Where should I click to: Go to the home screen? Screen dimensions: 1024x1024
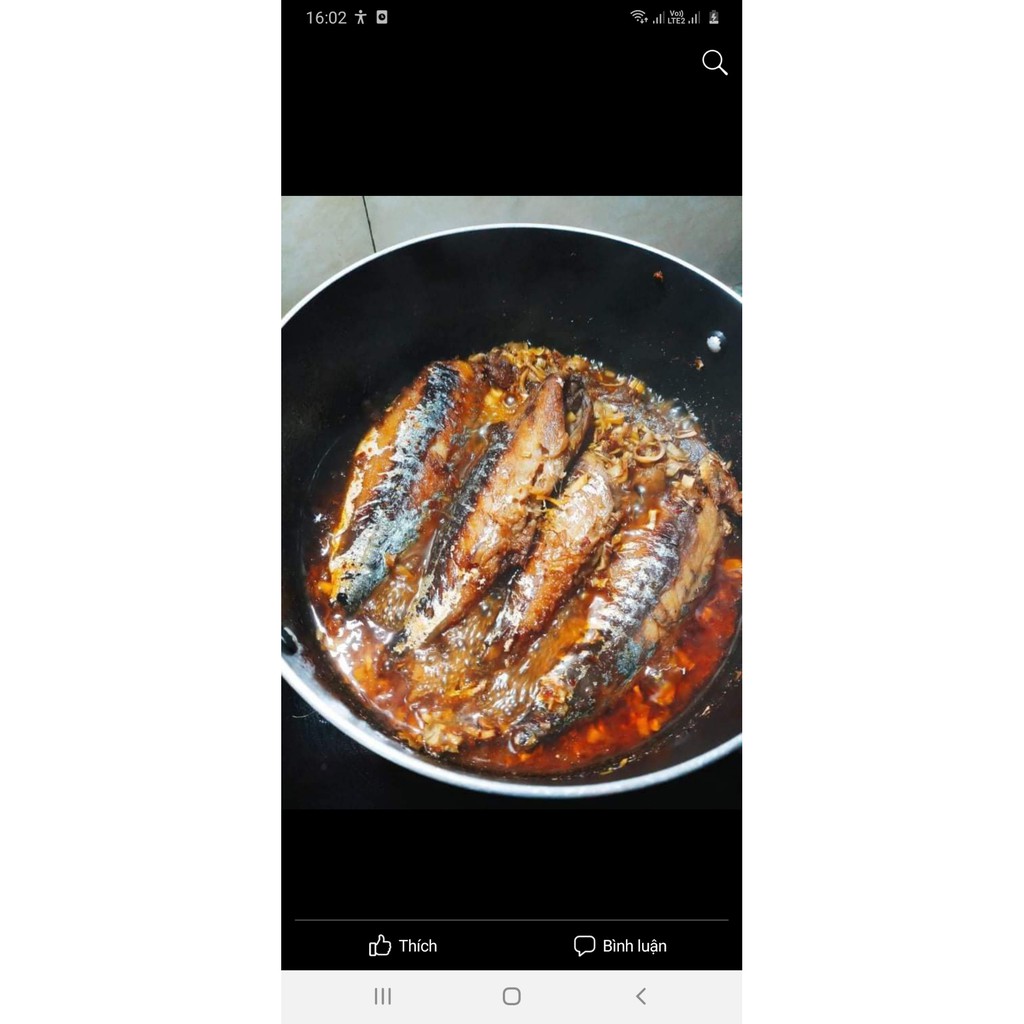511,996
